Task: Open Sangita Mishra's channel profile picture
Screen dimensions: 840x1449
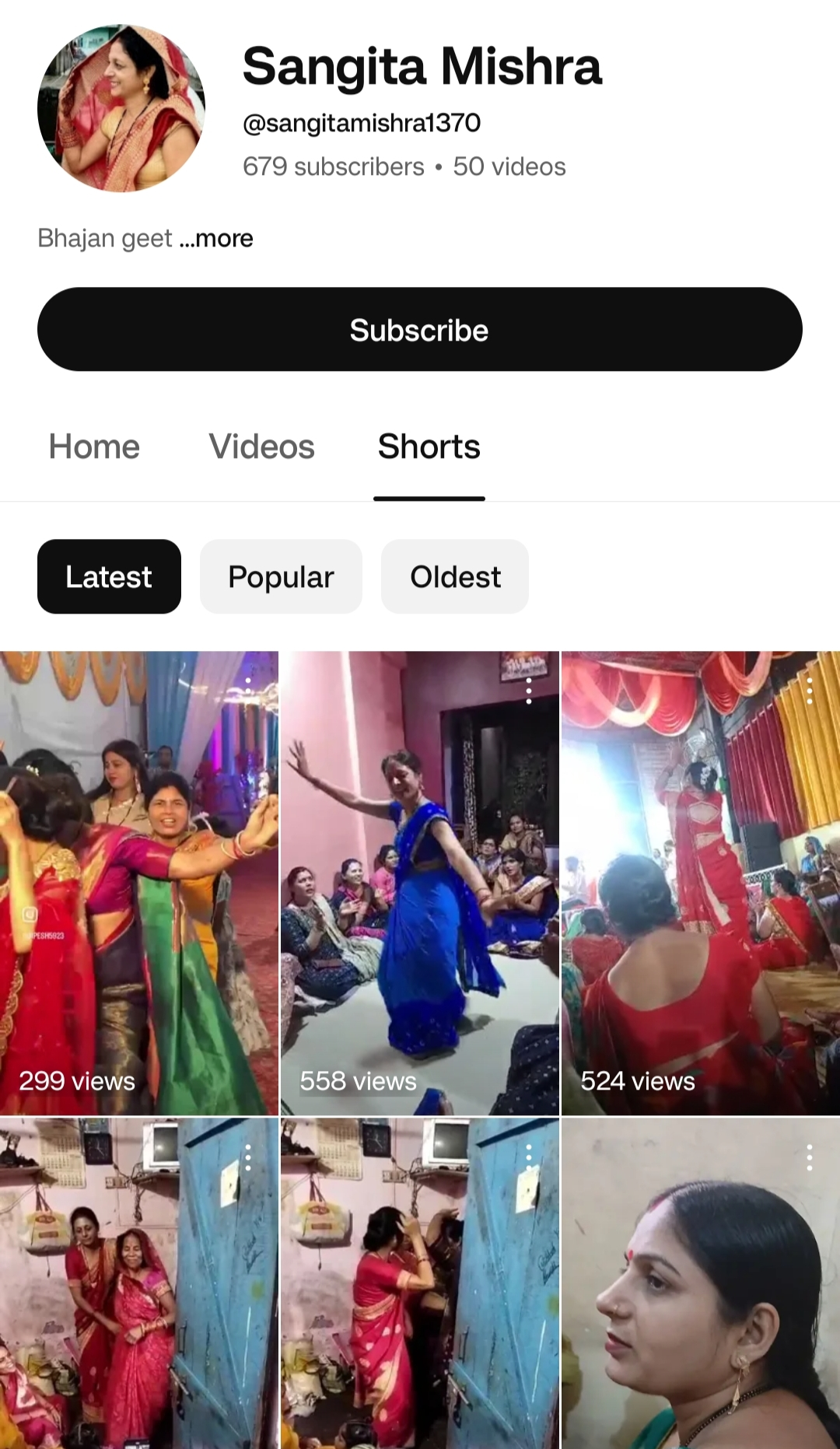Action: (121, 108)
